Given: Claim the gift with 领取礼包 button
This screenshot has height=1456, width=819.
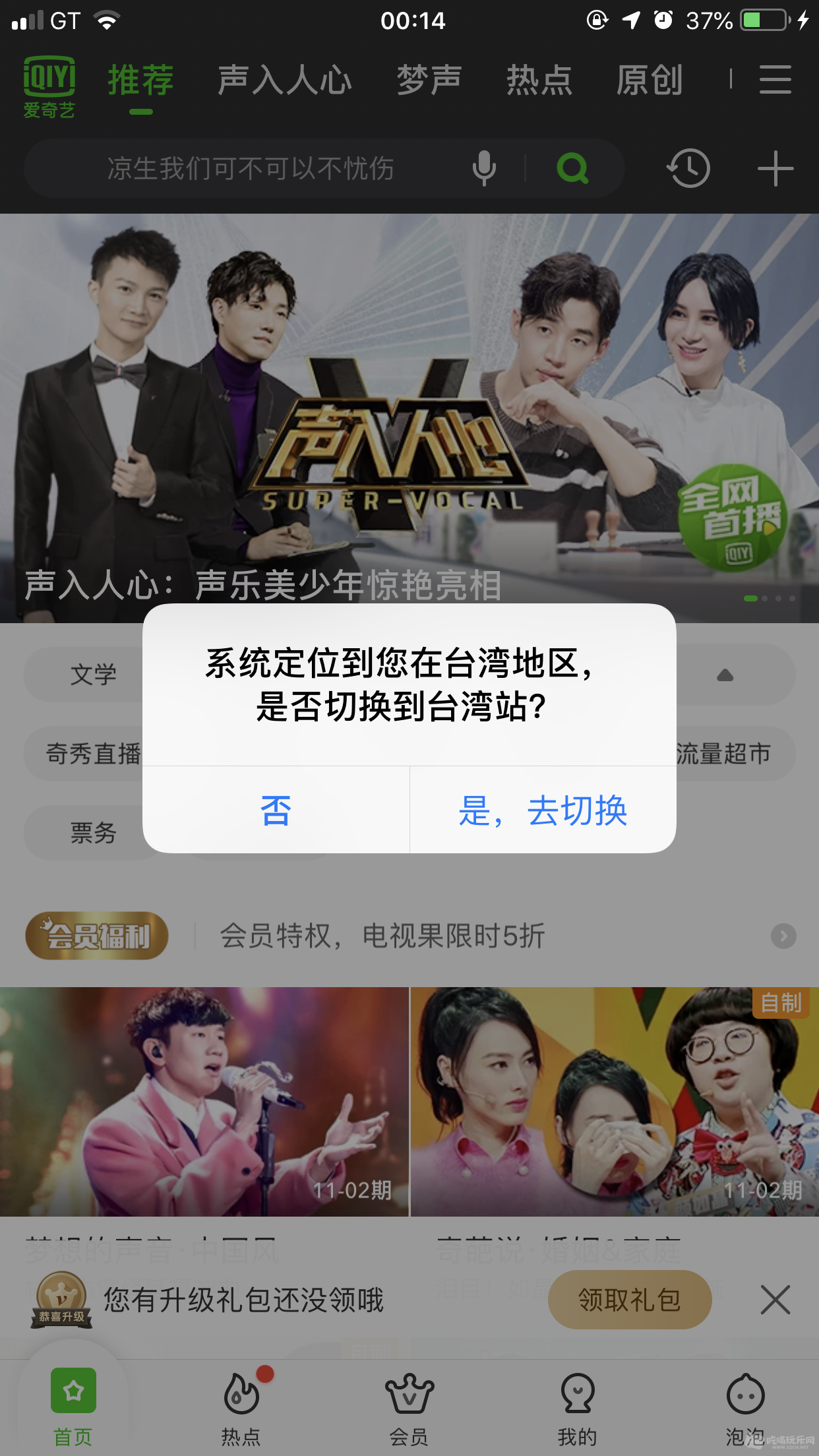Looking at the screenshot, I should pos(629,1300).
